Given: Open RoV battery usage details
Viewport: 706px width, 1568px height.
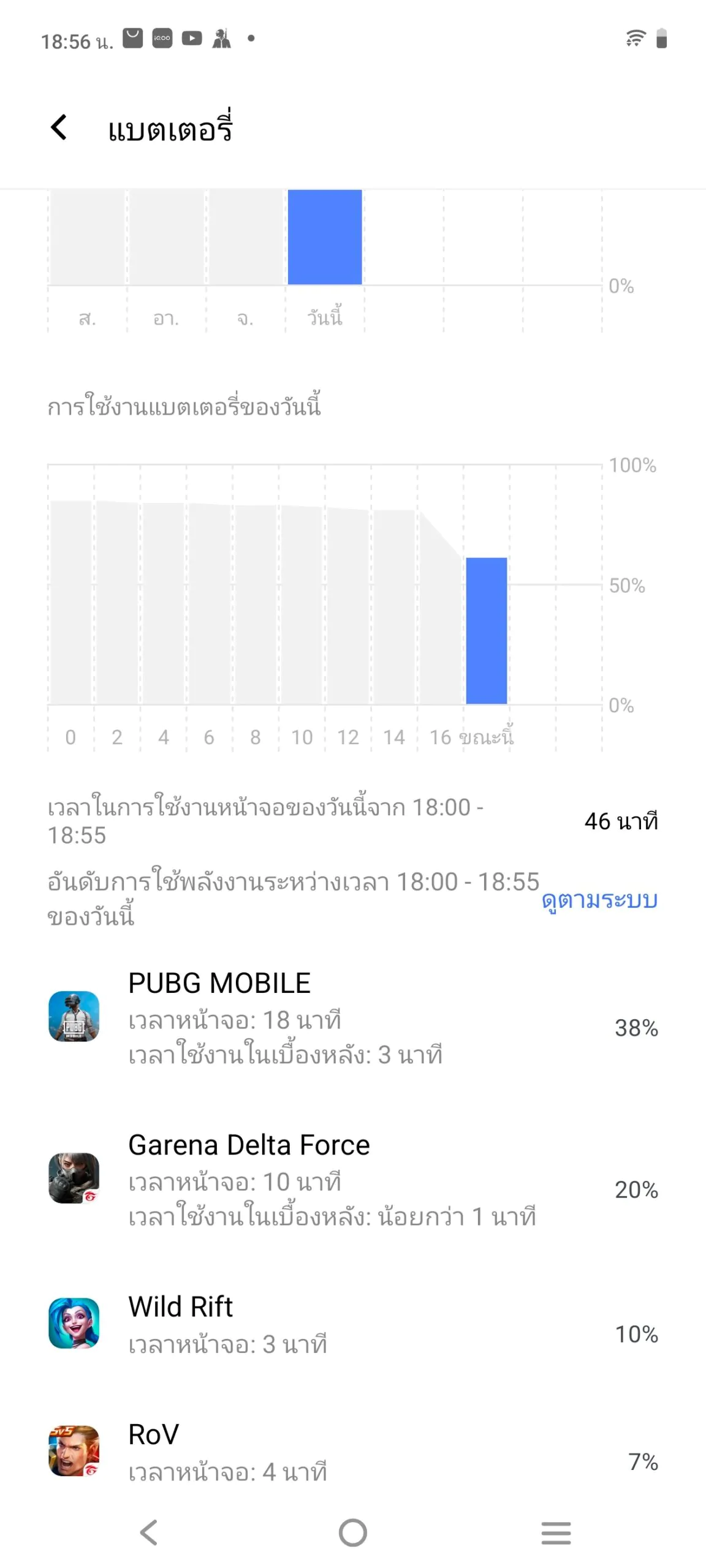Looking at the screenshot, I should (x=353, y=1450).
